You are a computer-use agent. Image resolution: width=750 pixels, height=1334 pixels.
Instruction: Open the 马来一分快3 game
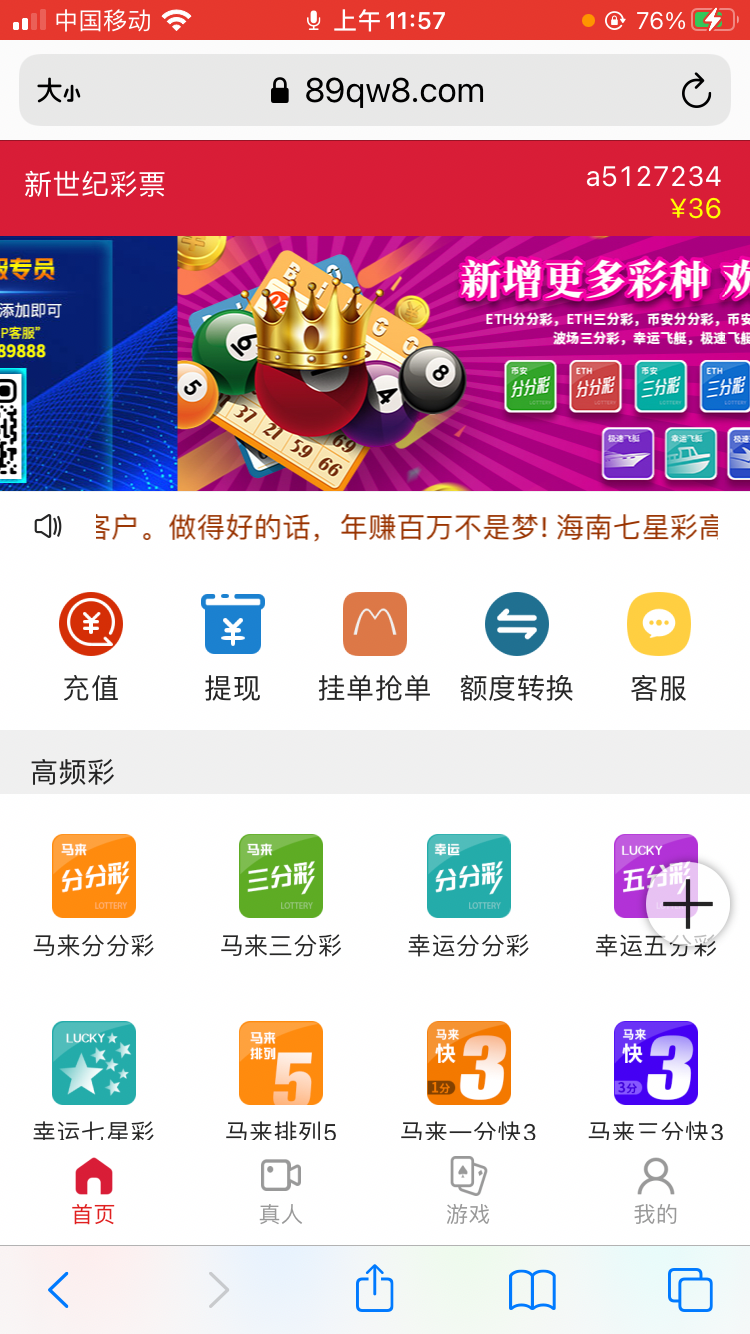click(469, 1063)
